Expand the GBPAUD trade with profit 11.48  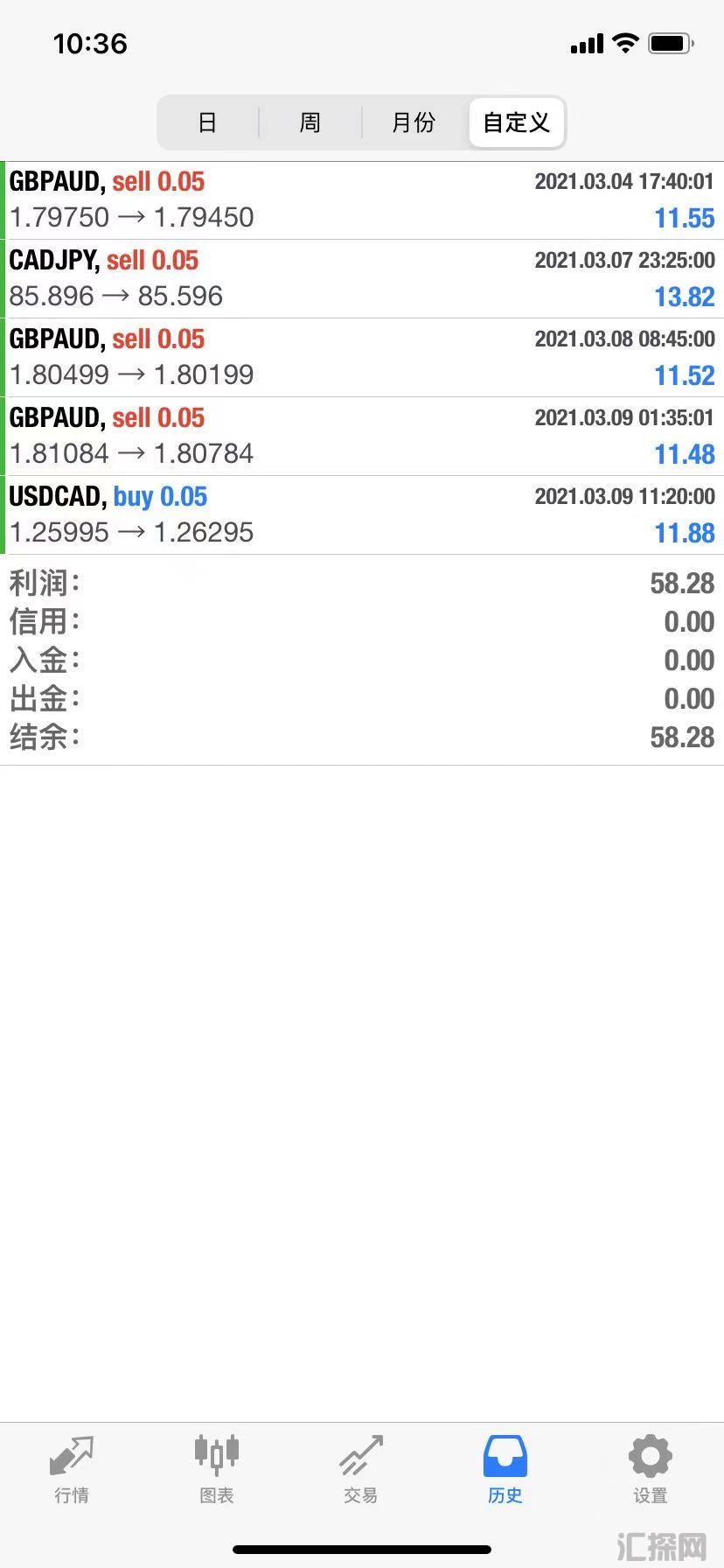[x=362, y=437]
